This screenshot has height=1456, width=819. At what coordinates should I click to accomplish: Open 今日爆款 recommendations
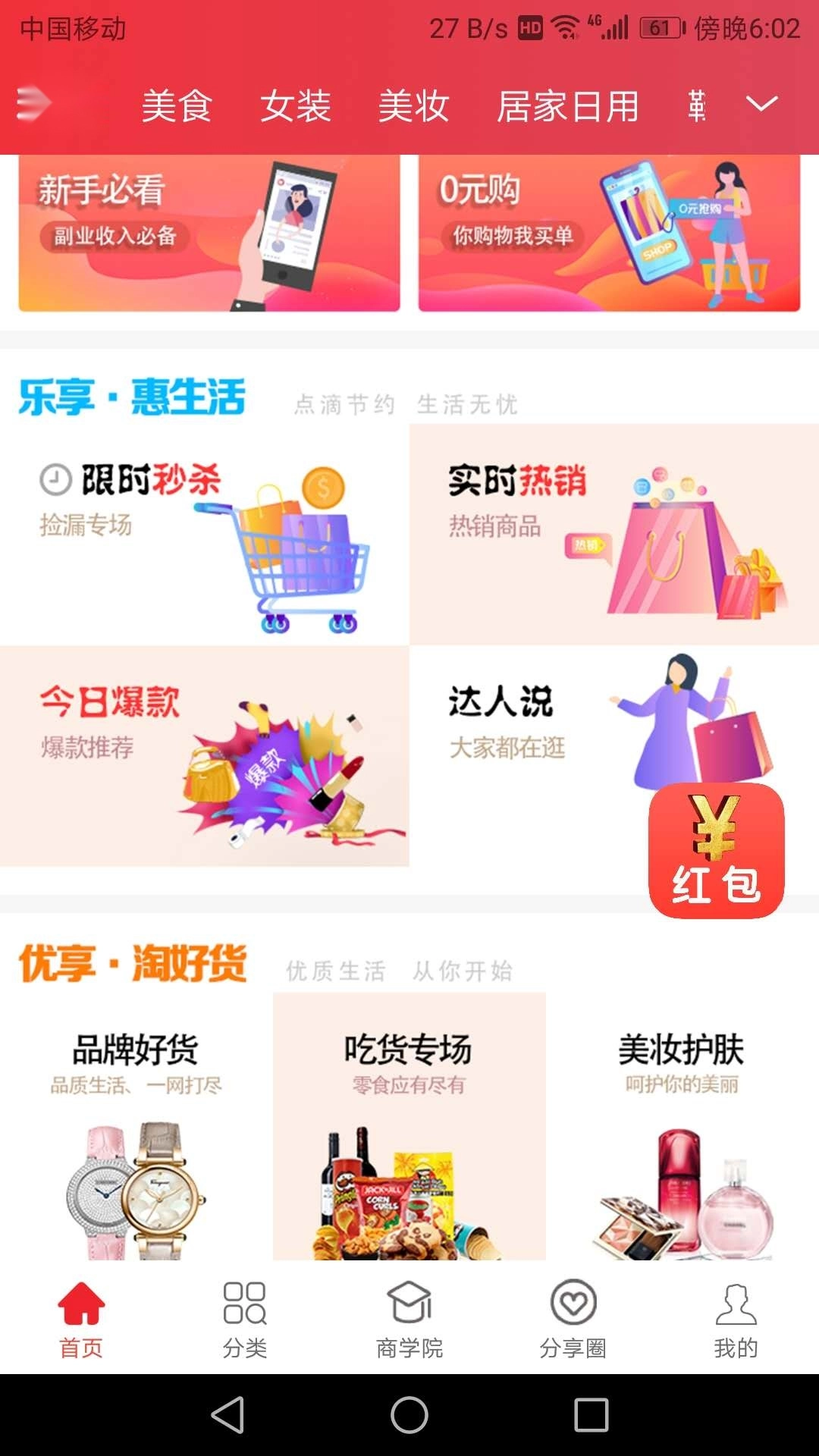(x=205, y=756)
